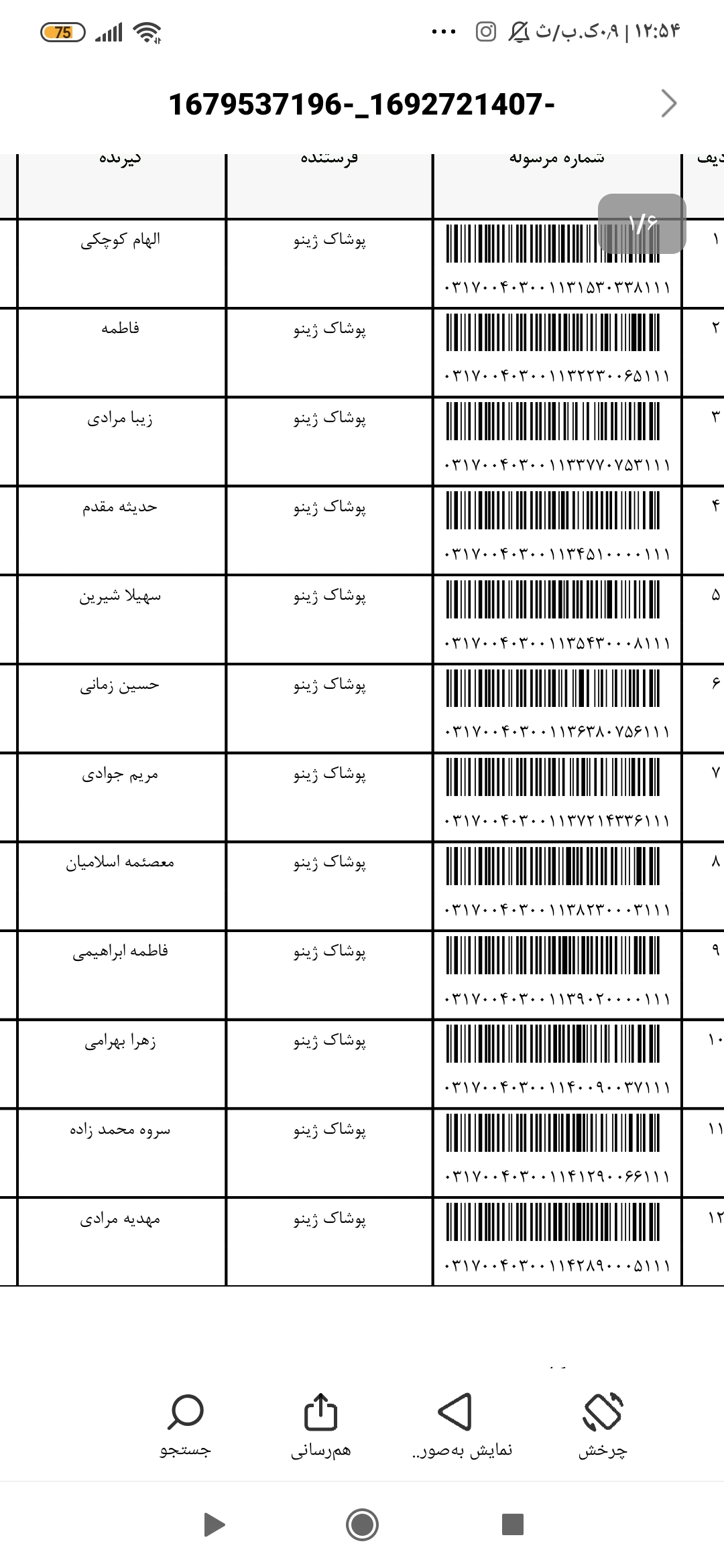Screen dimensions: 724x1568
Task: Go back using the top arrow
Action: tap(669, 103)
